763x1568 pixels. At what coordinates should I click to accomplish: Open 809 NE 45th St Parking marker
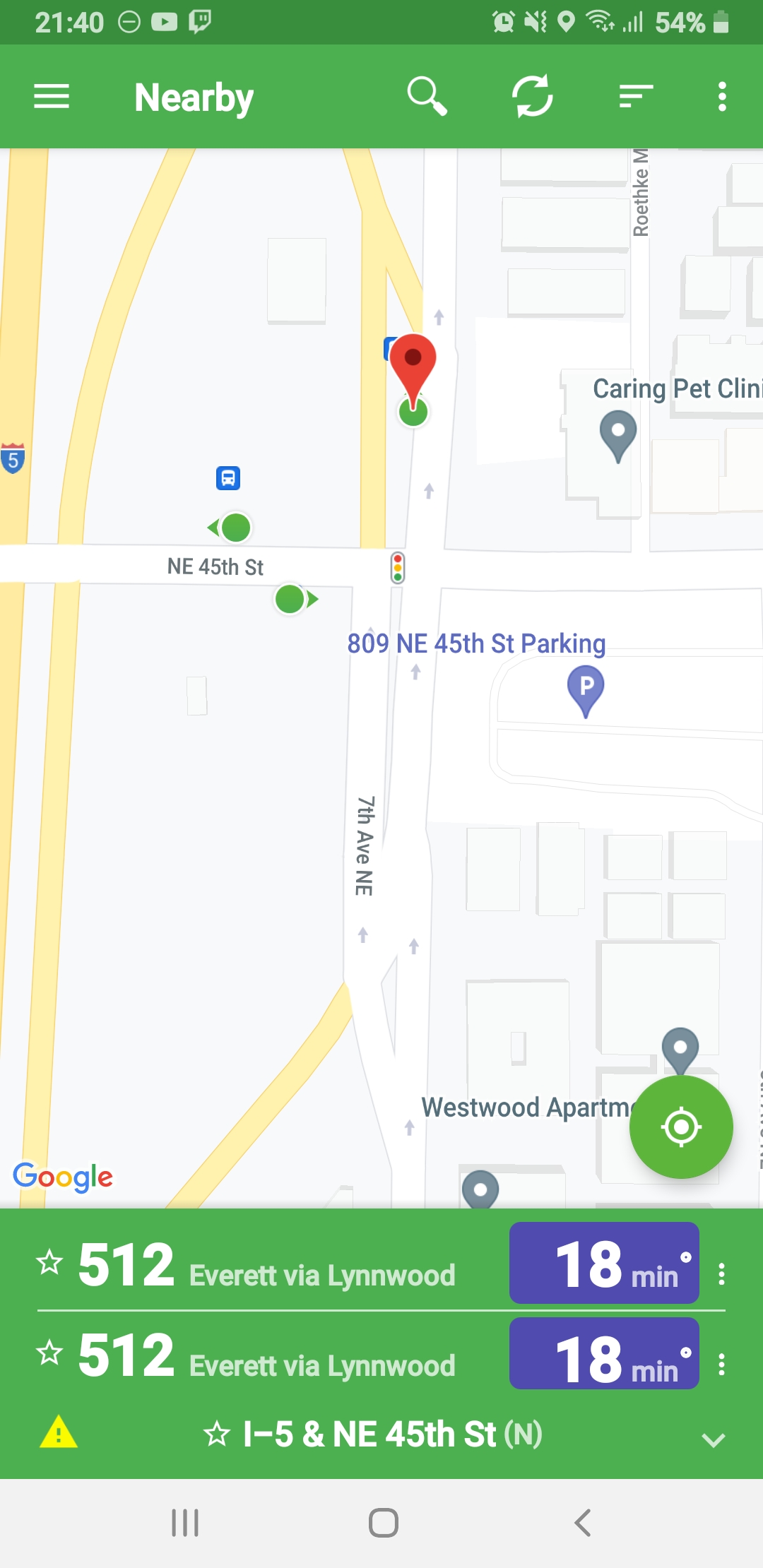pos(586,690)
